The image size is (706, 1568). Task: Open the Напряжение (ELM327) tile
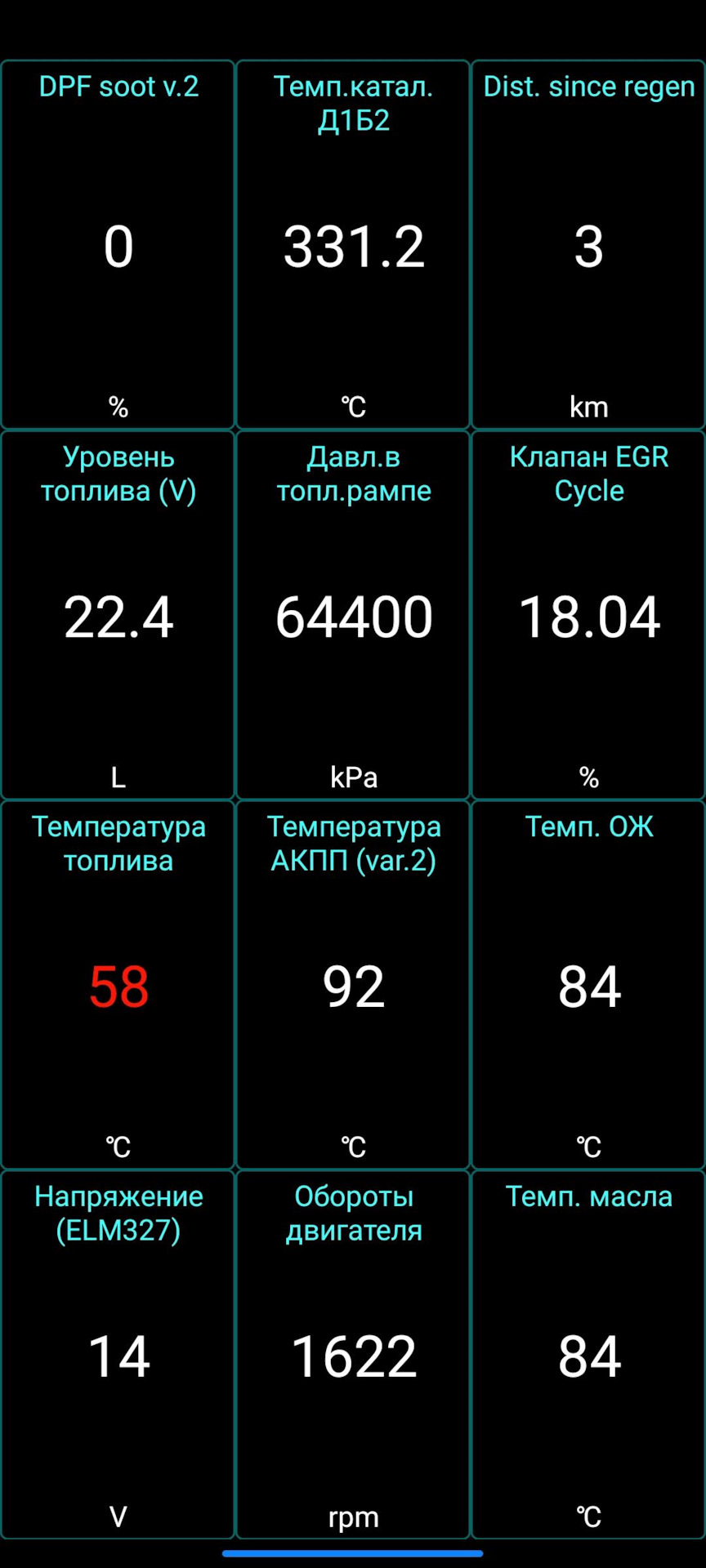click(118, 1355)
